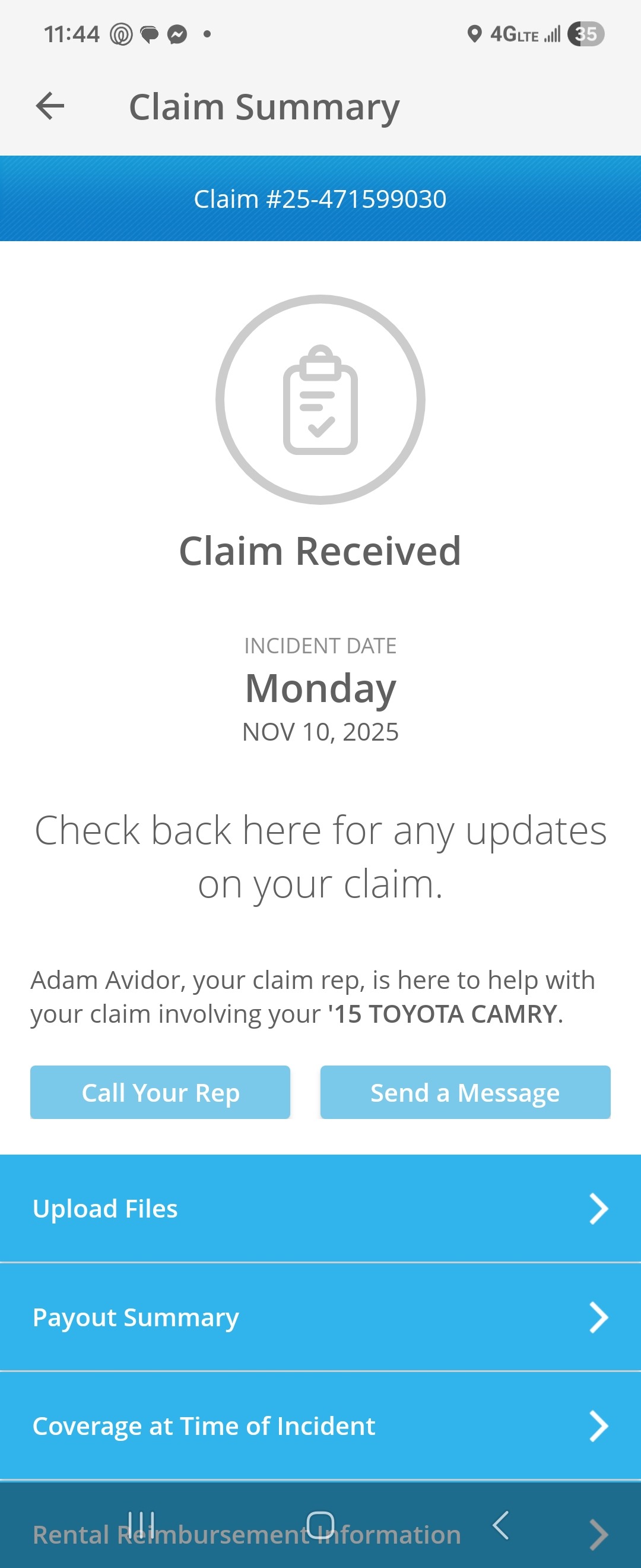The height and width of the screenshot is (1568, 641).
Task: Open Upload Files
Action: tap(320, 1208)
